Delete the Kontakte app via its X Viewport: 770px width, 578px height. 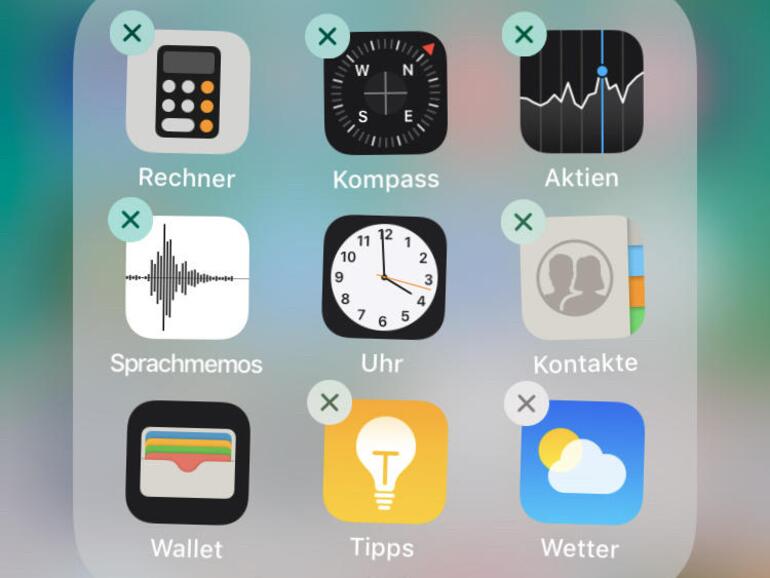point(523,221)
